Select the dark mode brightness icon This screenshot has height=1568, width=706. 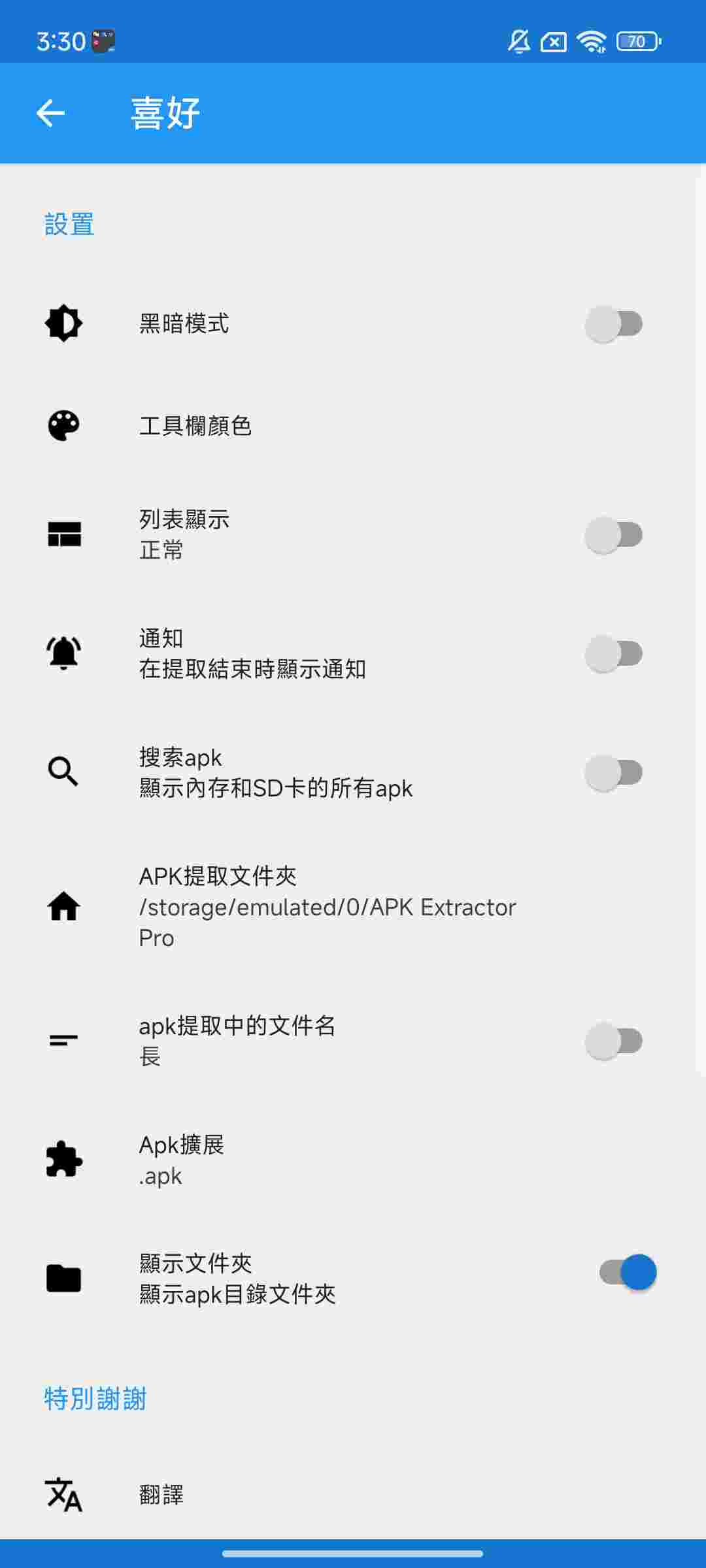pos(63,321)
